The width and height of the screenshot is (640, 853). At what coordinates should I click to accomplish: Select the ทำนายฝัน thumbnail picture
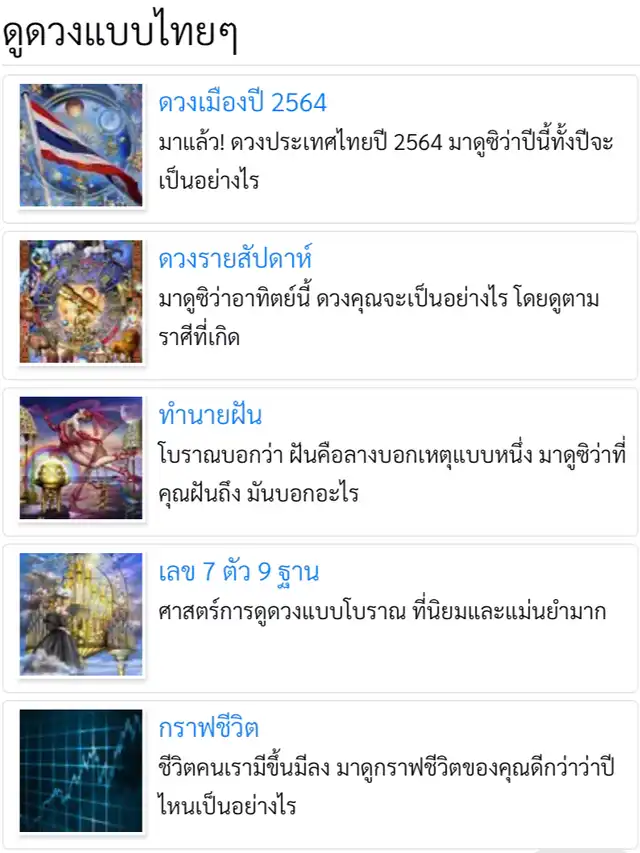(x=81, y=458)
